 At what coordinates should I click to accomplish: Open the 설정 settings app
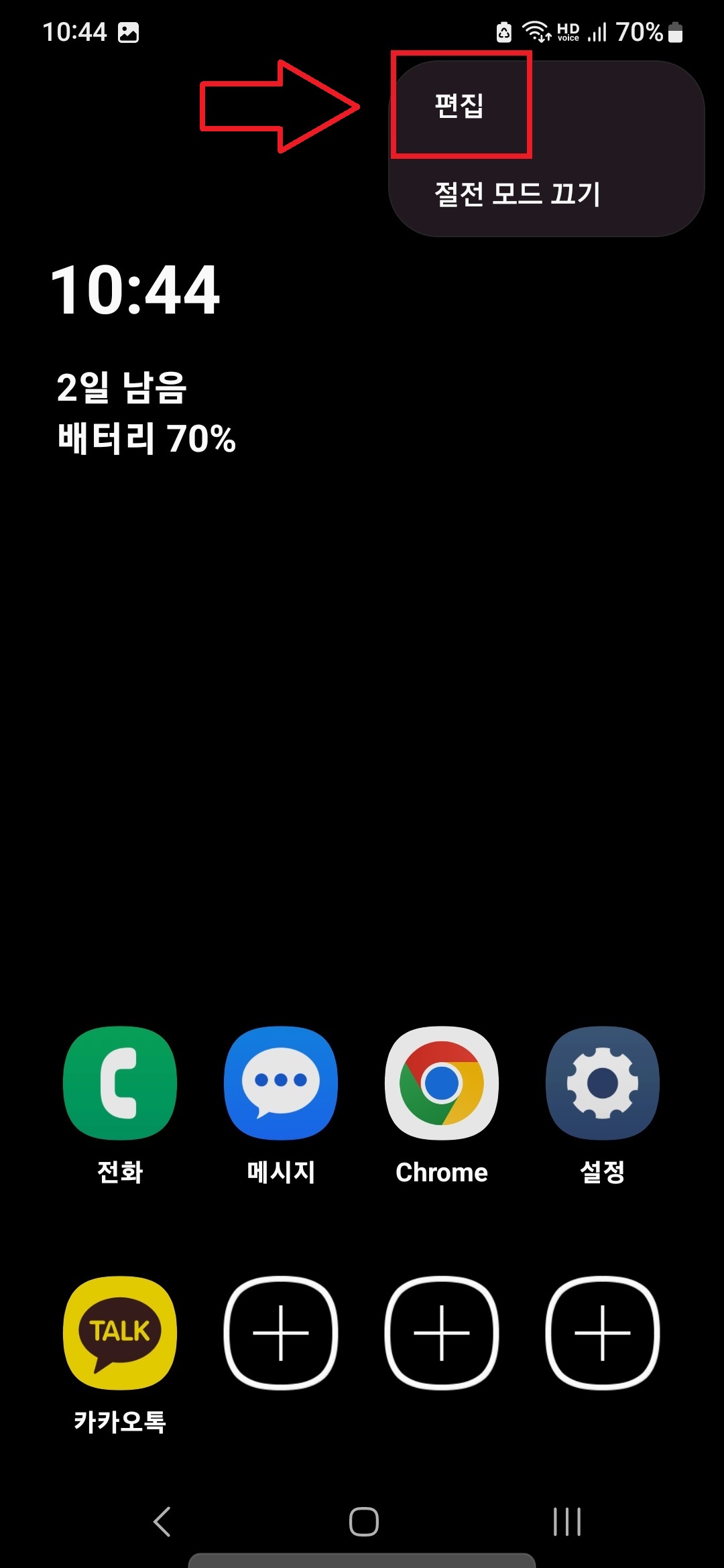pos(602,1082)
